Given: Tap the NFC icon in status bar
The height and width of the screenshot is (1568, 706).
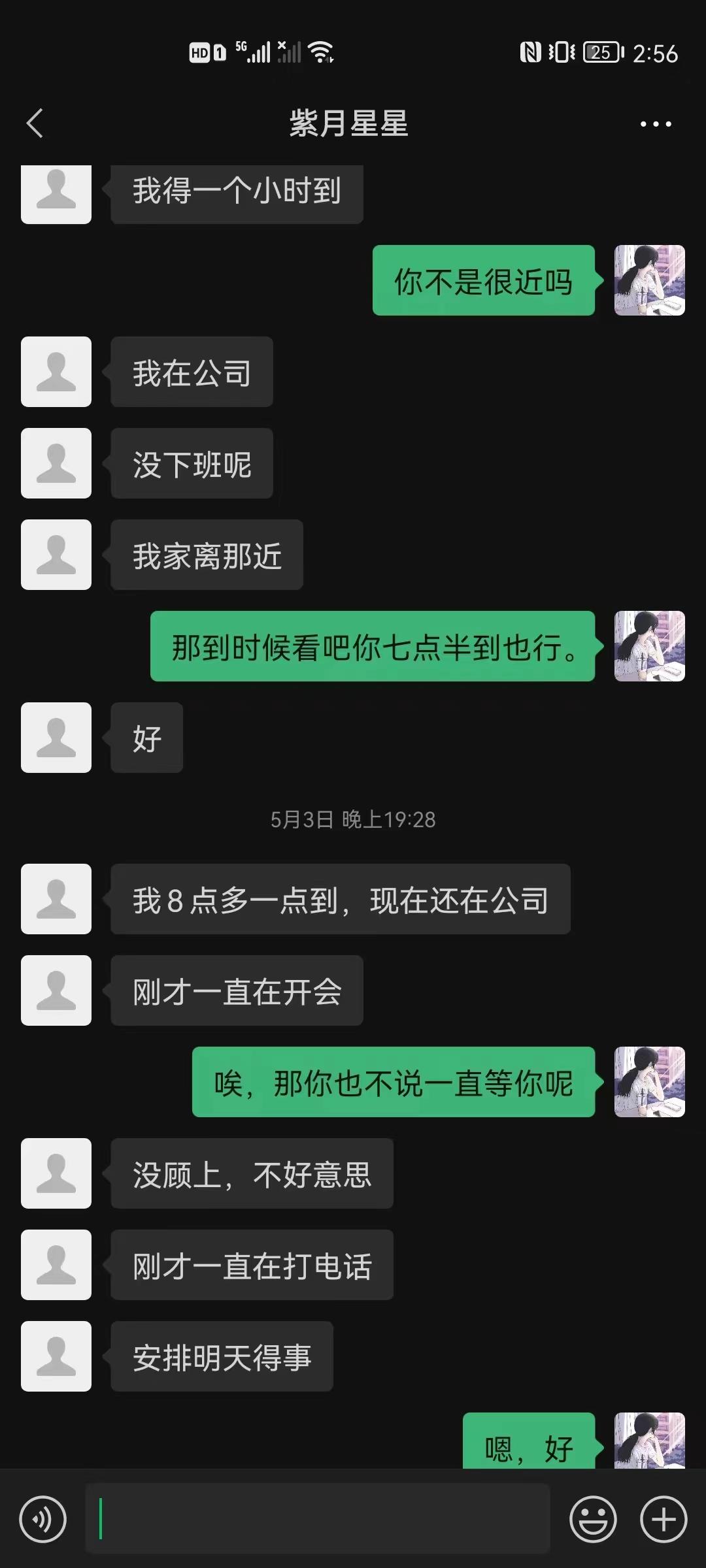Looking at the screenshot, I should [x=529, y=52].
